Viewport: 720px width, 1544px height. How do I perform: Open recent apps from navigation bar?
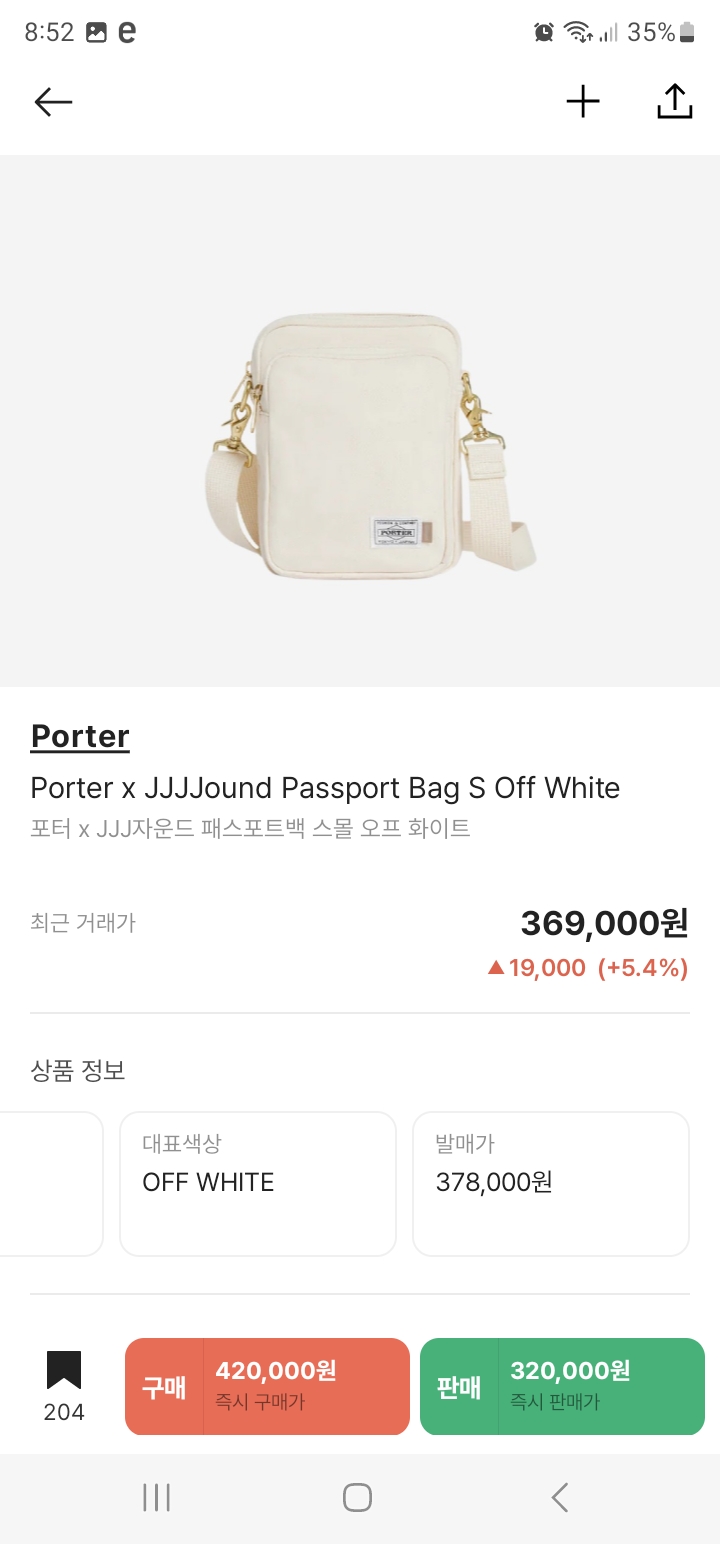click(157, 1497)
